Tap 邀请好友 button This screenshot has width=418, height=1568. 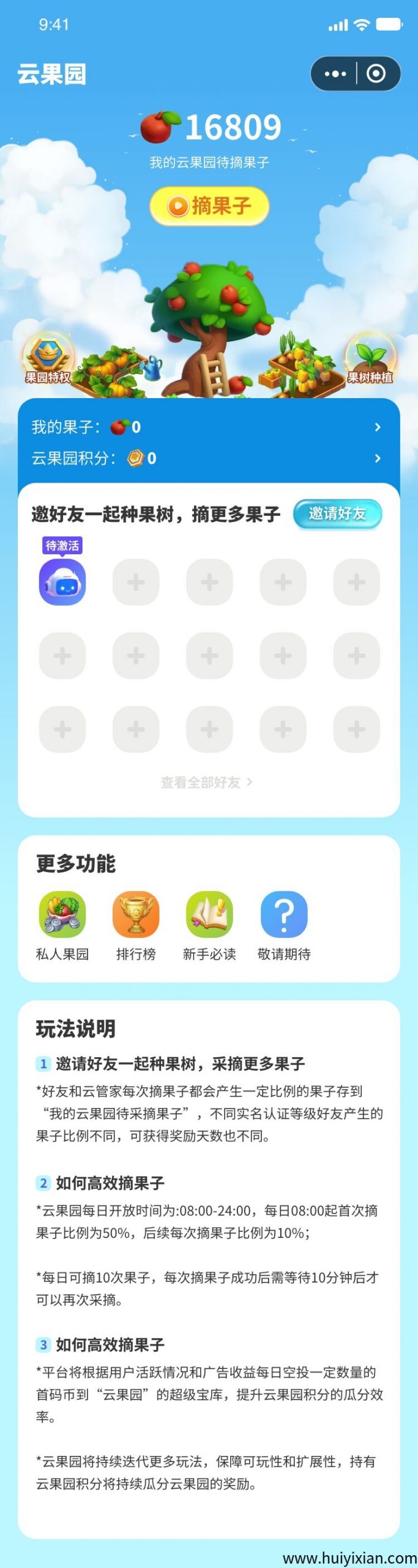tap(337, 513)
